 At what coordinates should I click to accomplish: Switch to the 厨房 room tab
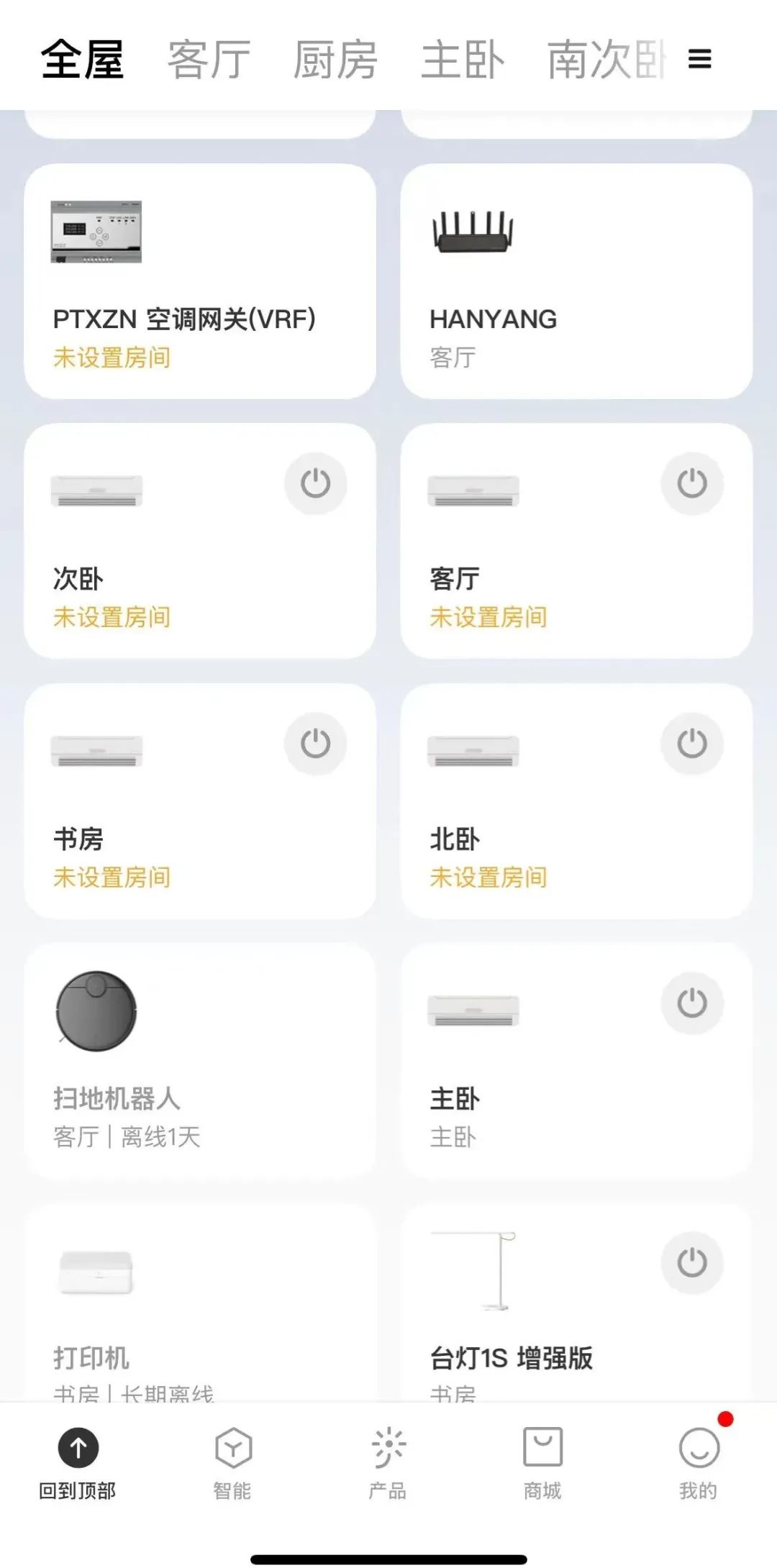click(335, 59)
